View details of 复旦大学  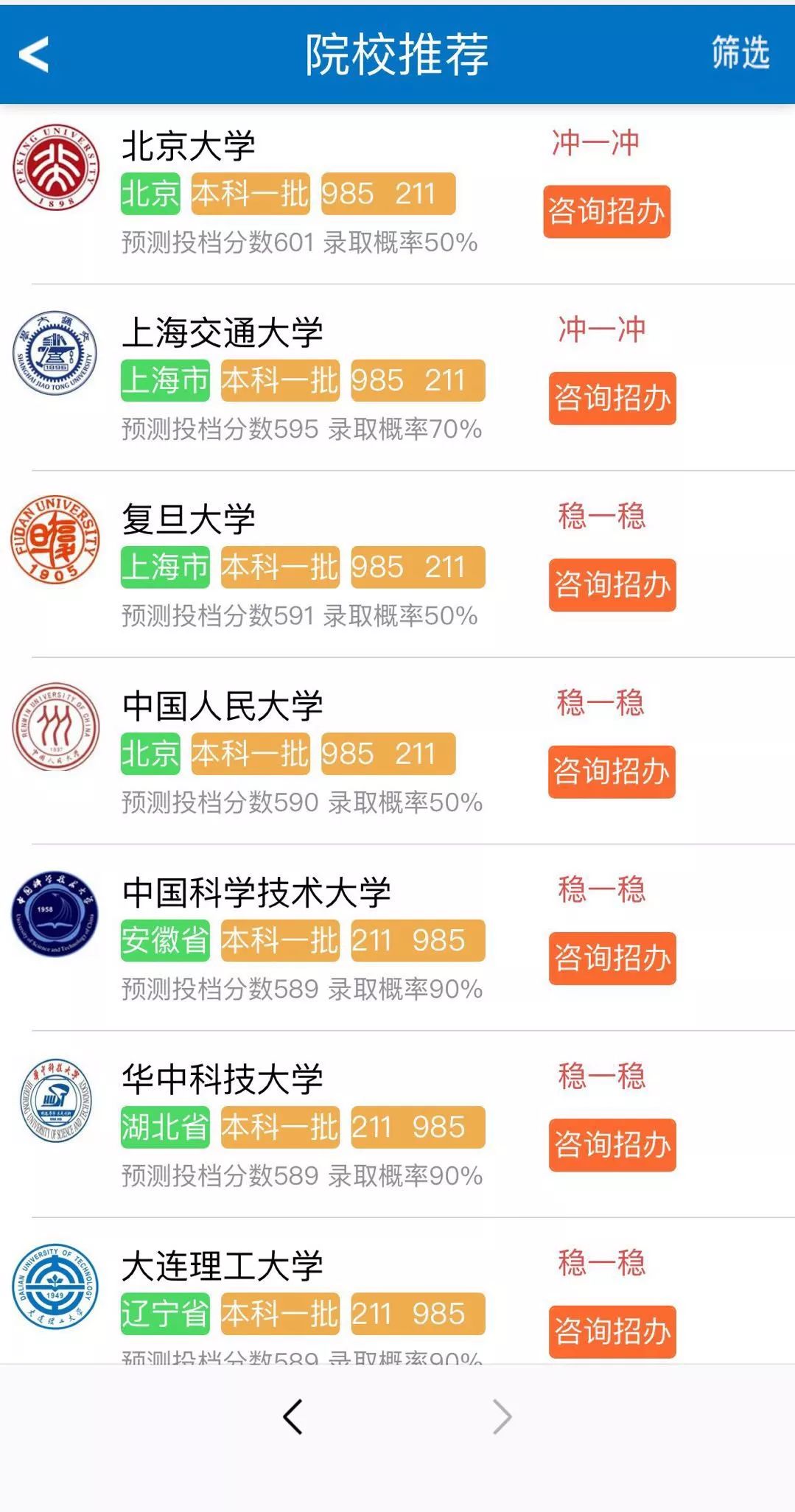[x=398, y=564]
